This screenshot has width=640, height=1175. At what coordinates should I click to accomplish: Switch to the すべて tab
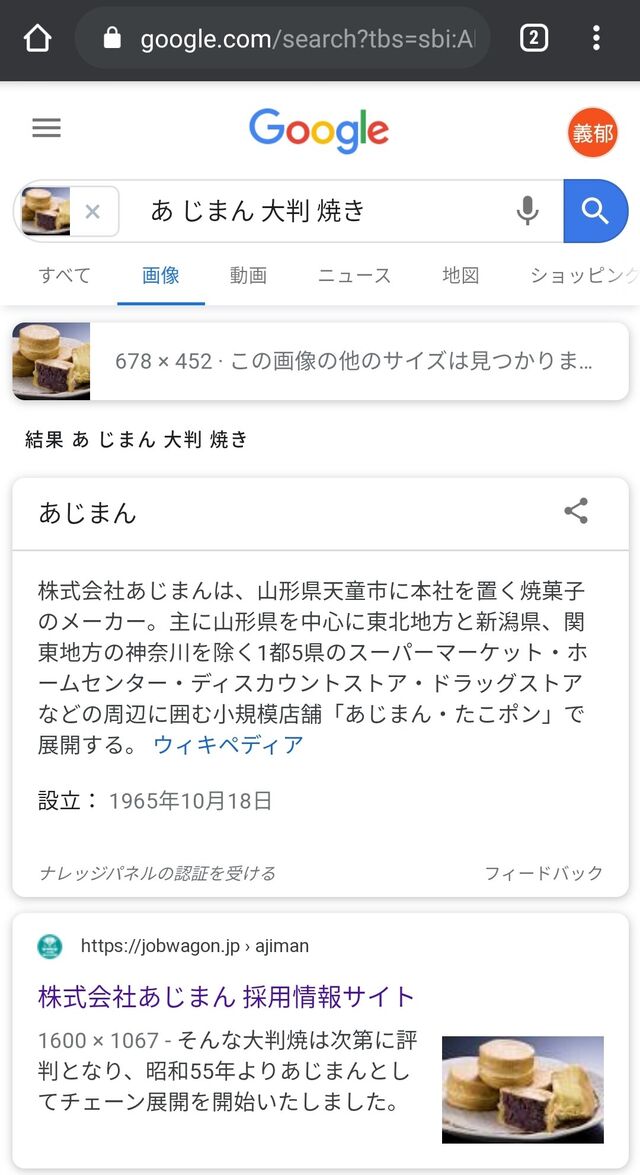(64, 276)
